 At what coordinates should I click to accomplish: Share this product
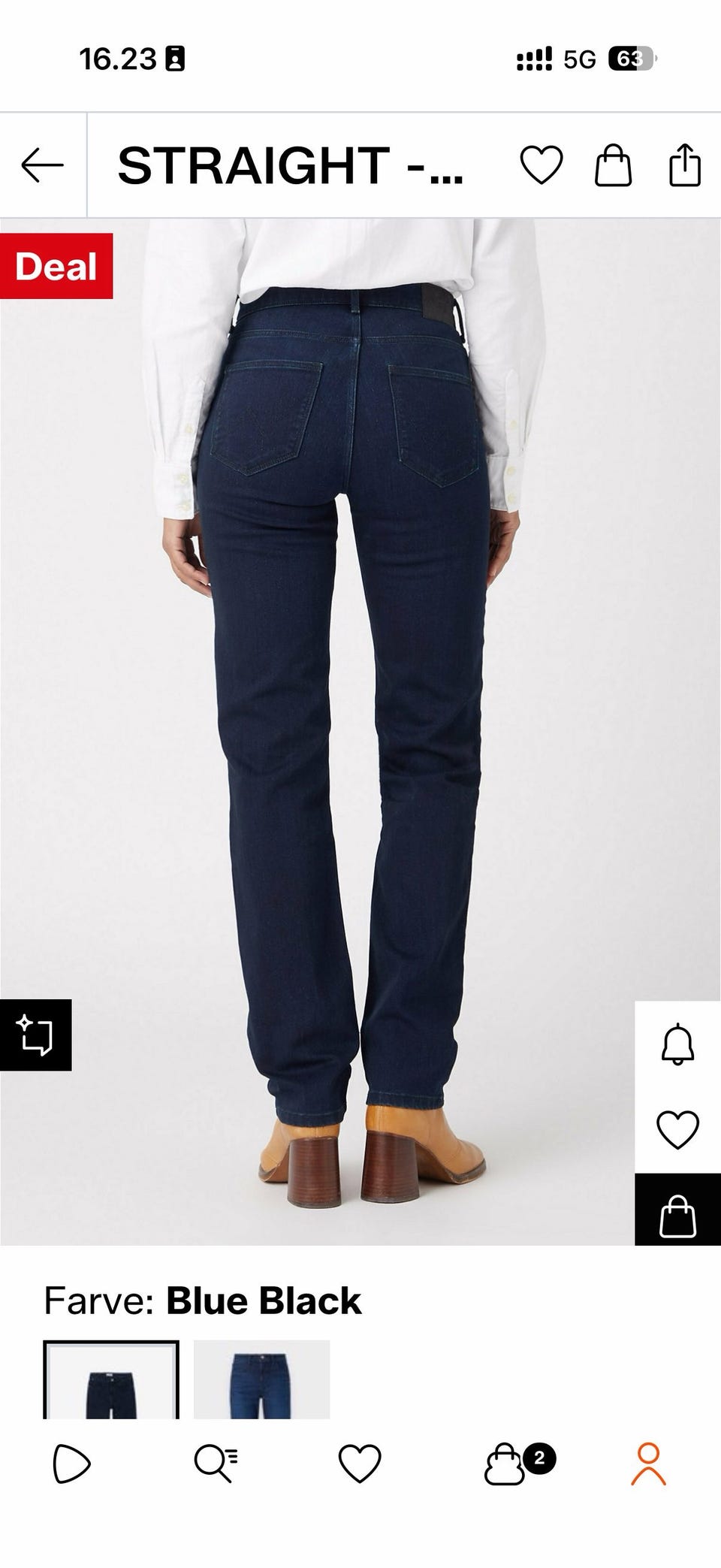pos(685,165)
